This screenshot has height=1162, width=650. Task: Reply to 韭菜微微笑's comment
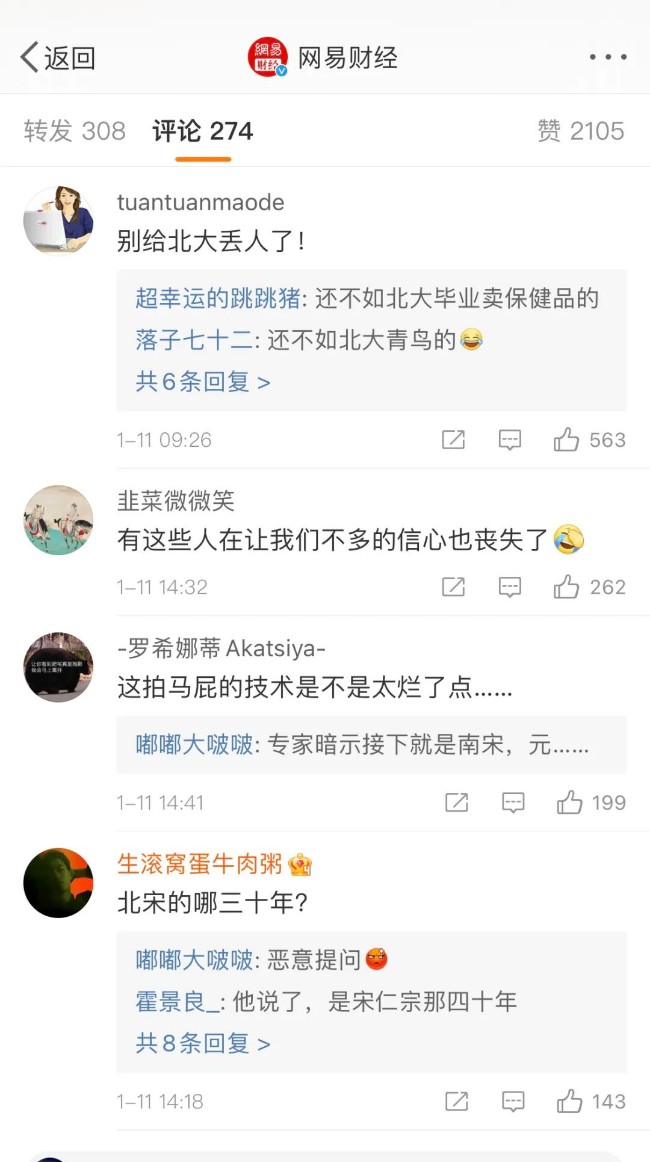click(510, 587)
